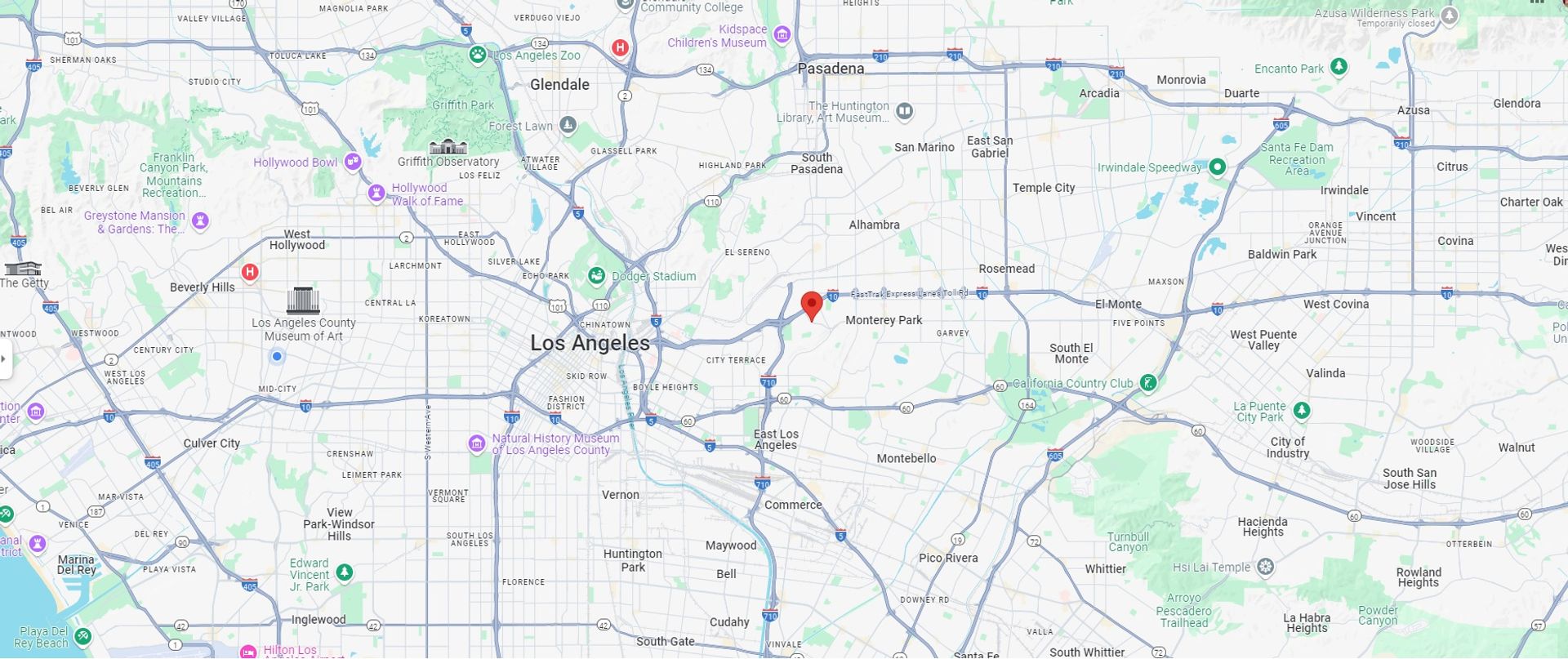Select the Hollywood Bowl marker
Image resolution: width=1568 pixels, height=659 pixels.
[353, 162]
